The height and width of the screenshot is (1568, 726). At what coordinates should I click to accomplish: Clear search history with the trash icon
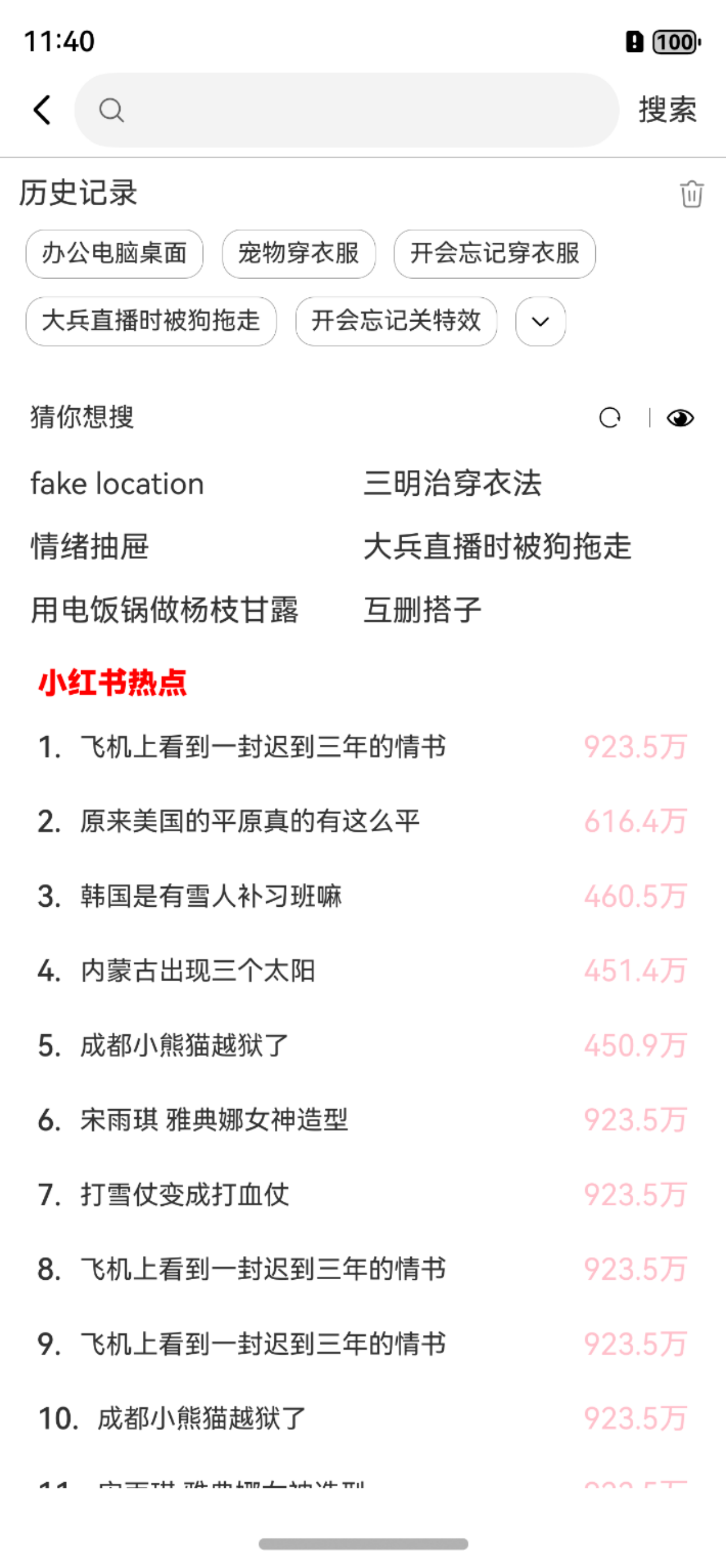pyautogui.click(x=691, y=194)
